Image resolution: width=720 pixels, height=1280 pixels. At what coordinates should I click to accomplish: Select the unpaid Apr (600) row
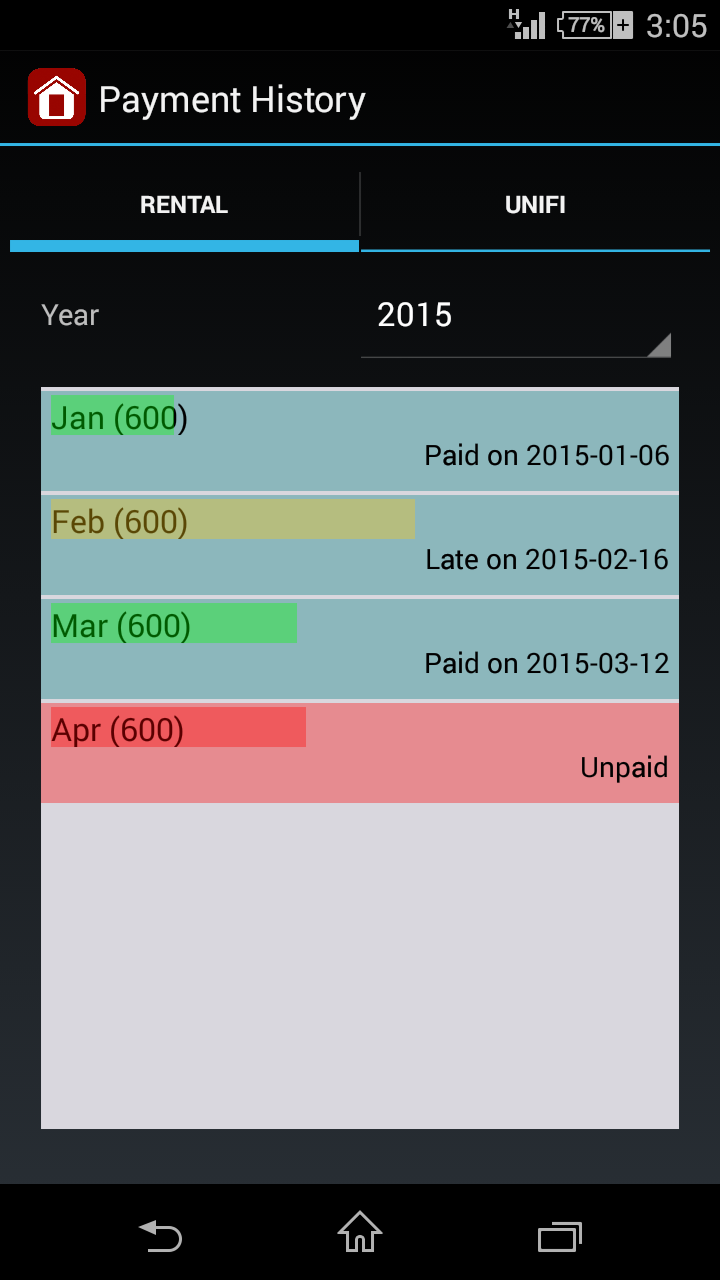pos(360,752)
